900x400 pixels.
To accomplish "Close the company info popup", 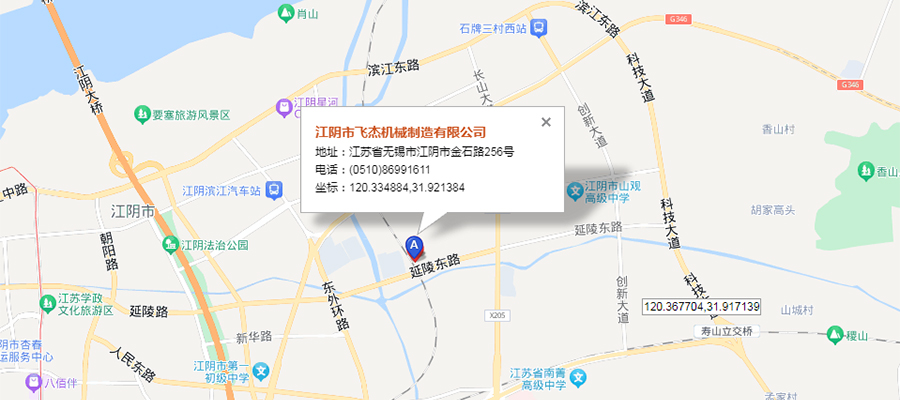I will (x=546, y=122).
